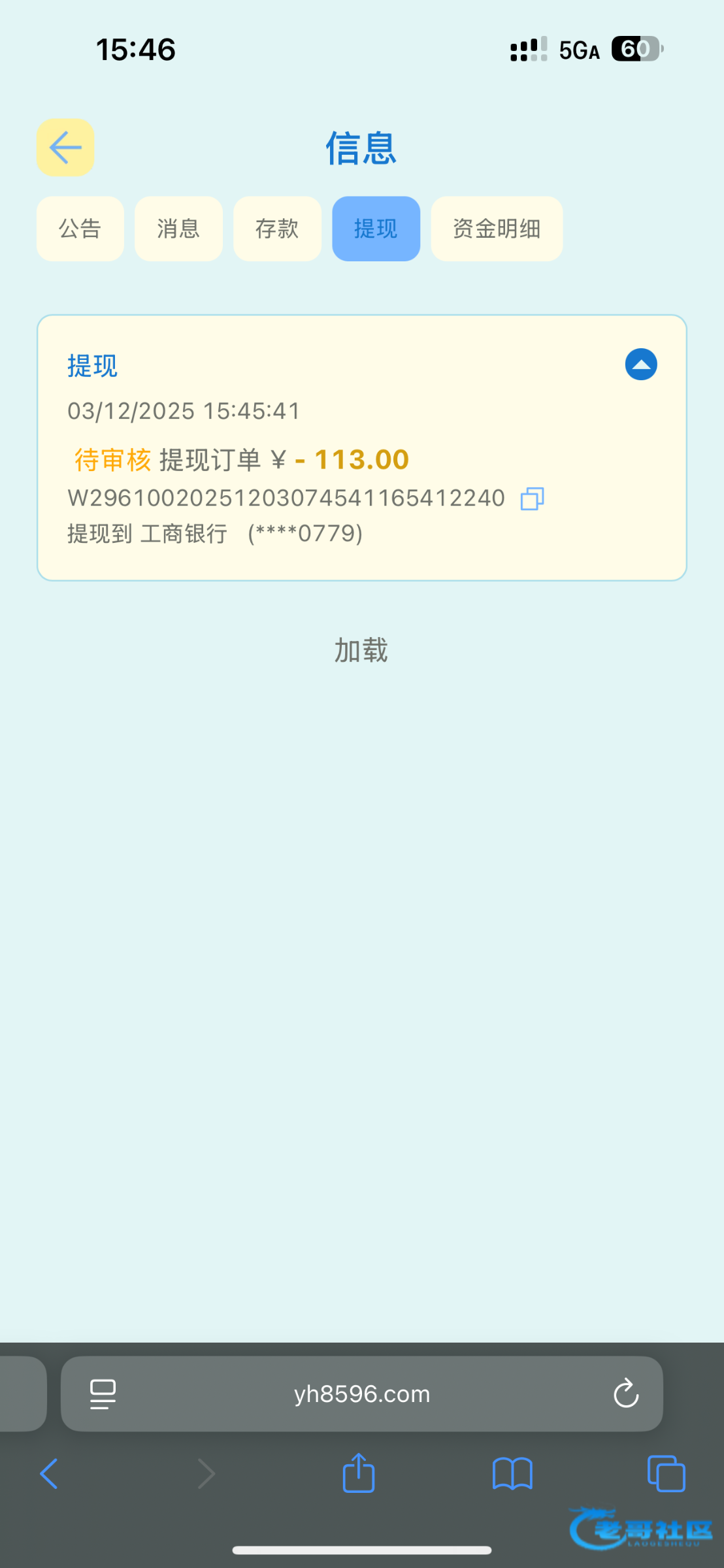Collapse the 提现 order card
The height and width of the screenshot is (1568, 724).
[641, 365]
